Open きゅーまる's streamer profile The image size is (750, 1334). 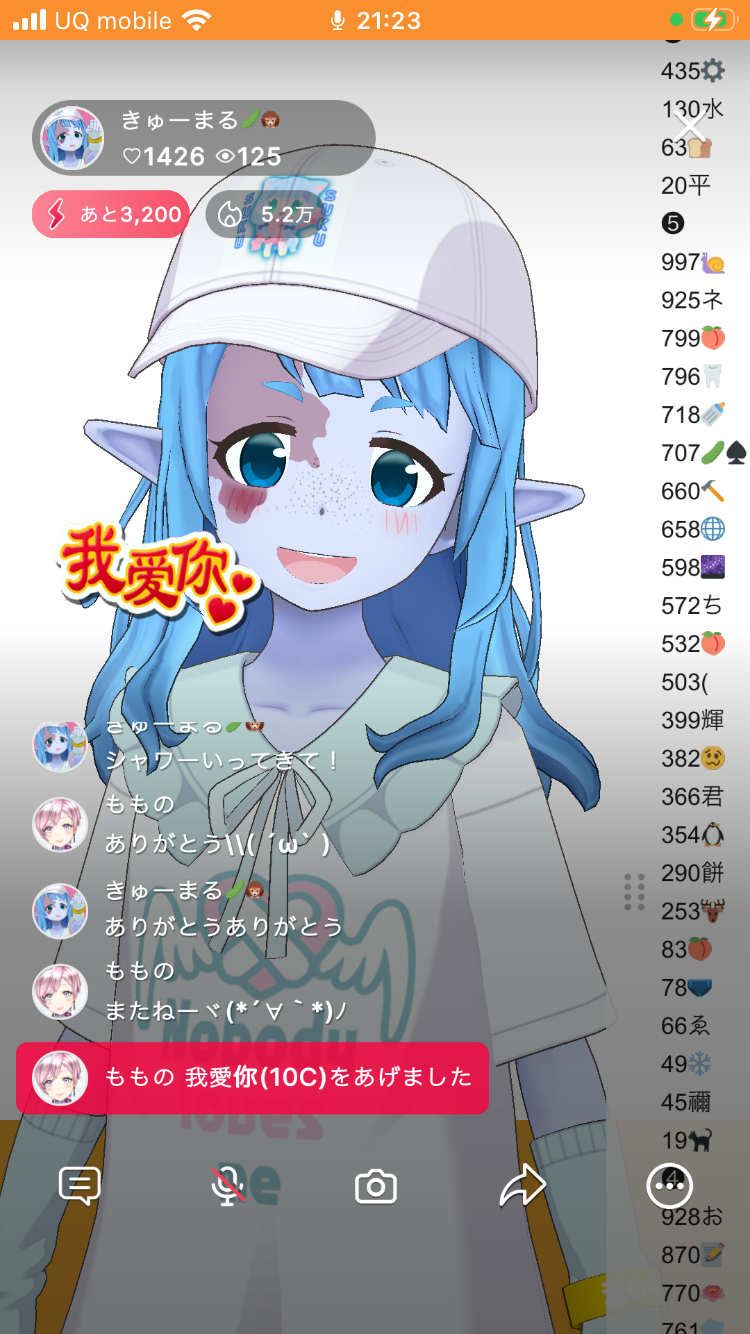pyautogui.click(x=72, y=138)
